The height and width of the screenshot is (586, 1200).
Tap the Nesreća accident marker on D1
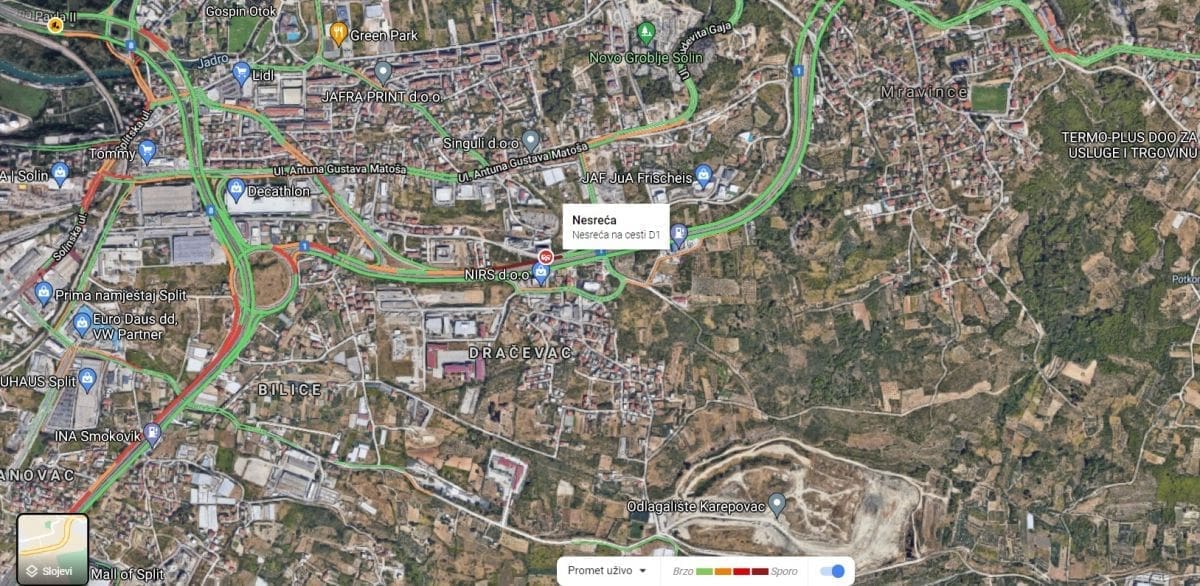[x=546, y=256]
